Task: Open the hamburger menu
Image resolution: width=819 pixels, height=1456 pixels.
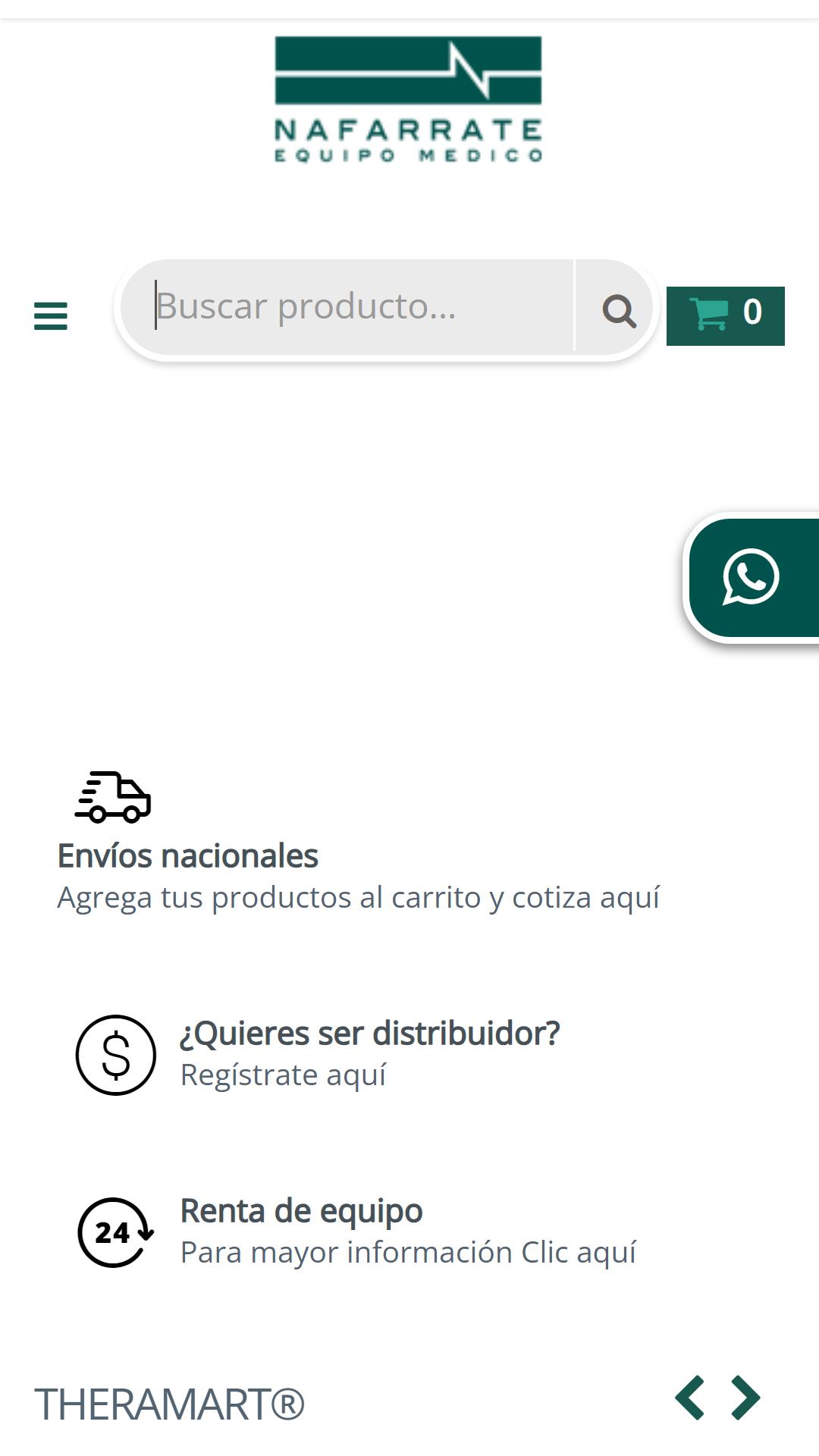Action: [x=51, y=315]
